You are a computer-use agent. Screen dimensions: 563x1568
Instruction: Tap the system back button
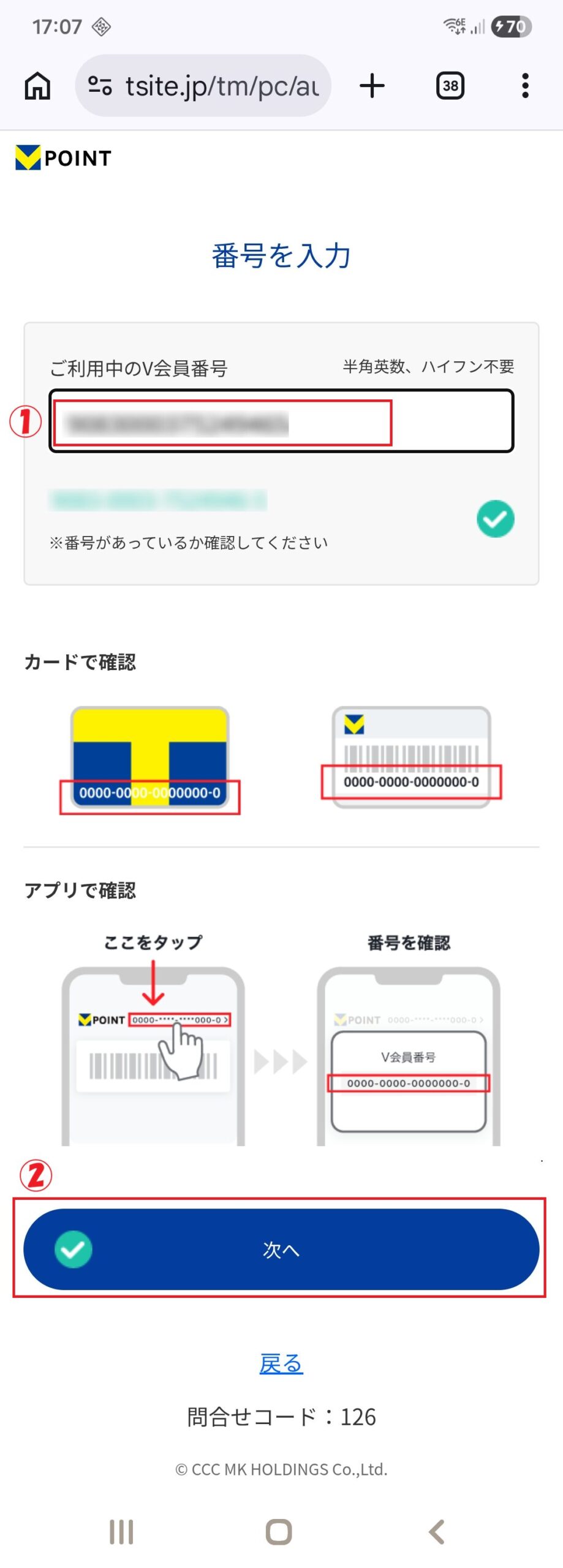tap(437, 1532)
